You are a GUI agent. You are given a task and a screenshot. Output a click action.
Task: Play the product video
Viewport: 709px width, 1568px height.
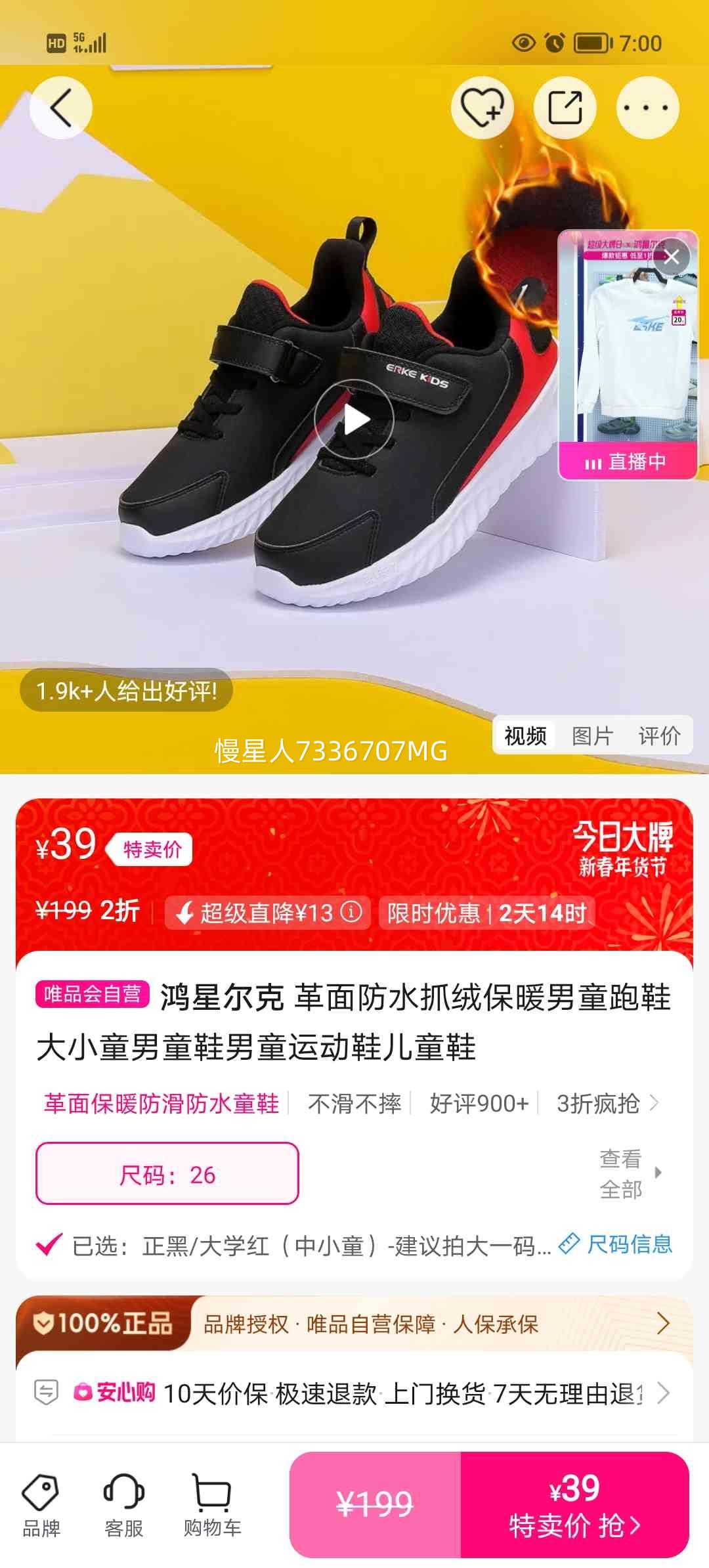click(x=354, y=418)
